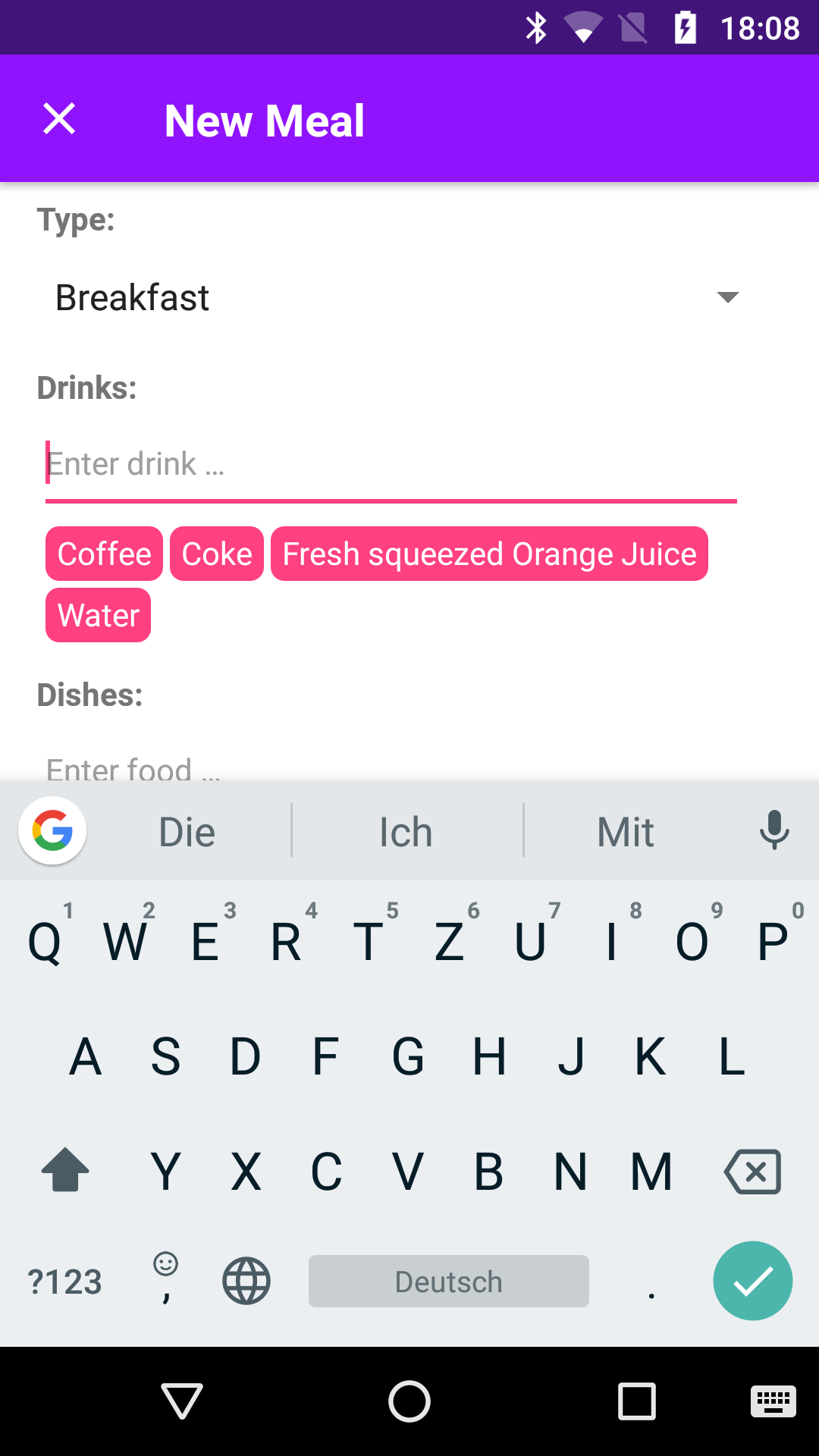Open Google search from the keyboard
This screenshot has width=819, height=1456.
(52, 831)
